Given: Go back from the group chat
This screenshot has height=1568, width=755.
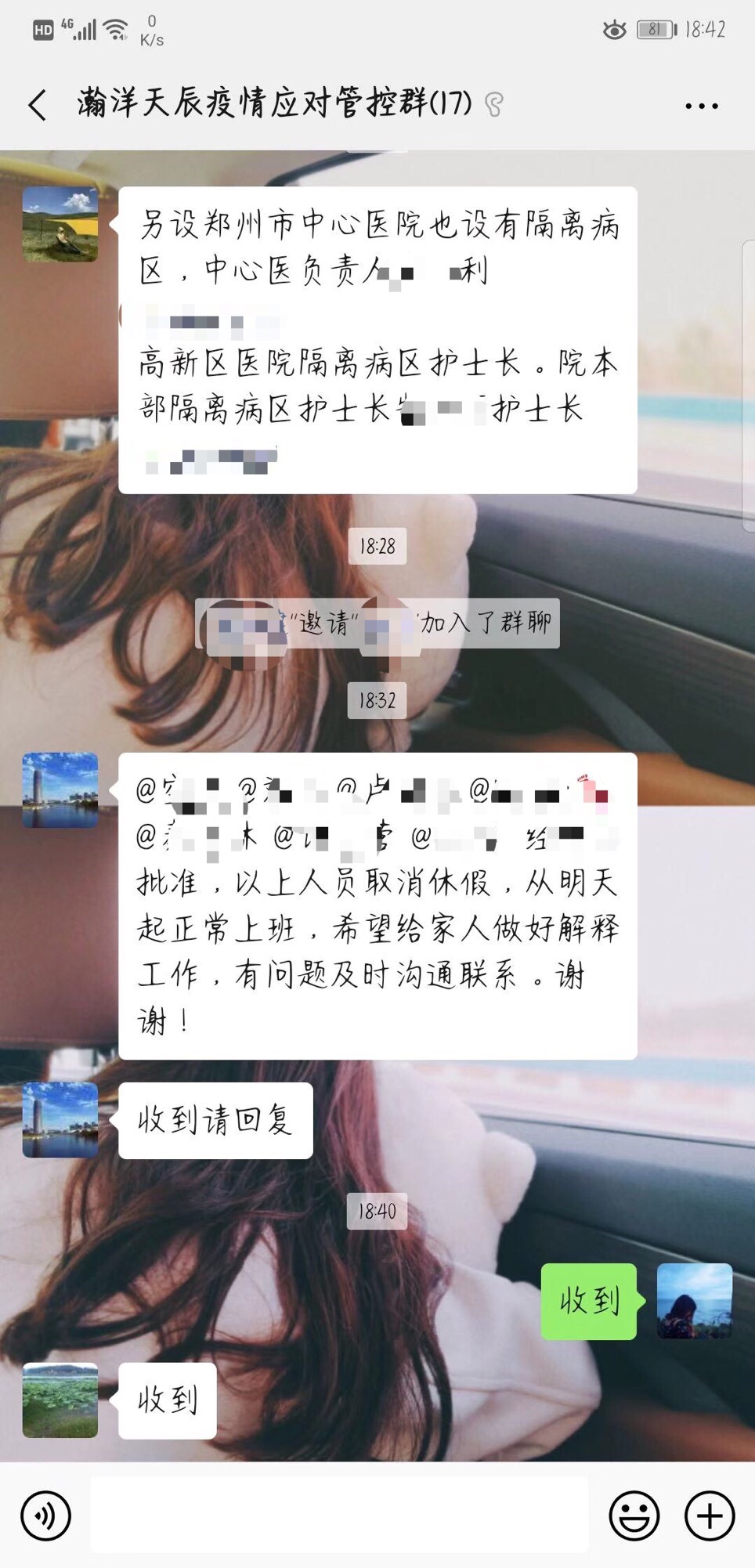Looking at the screenshot, I should tap(38, 105).
